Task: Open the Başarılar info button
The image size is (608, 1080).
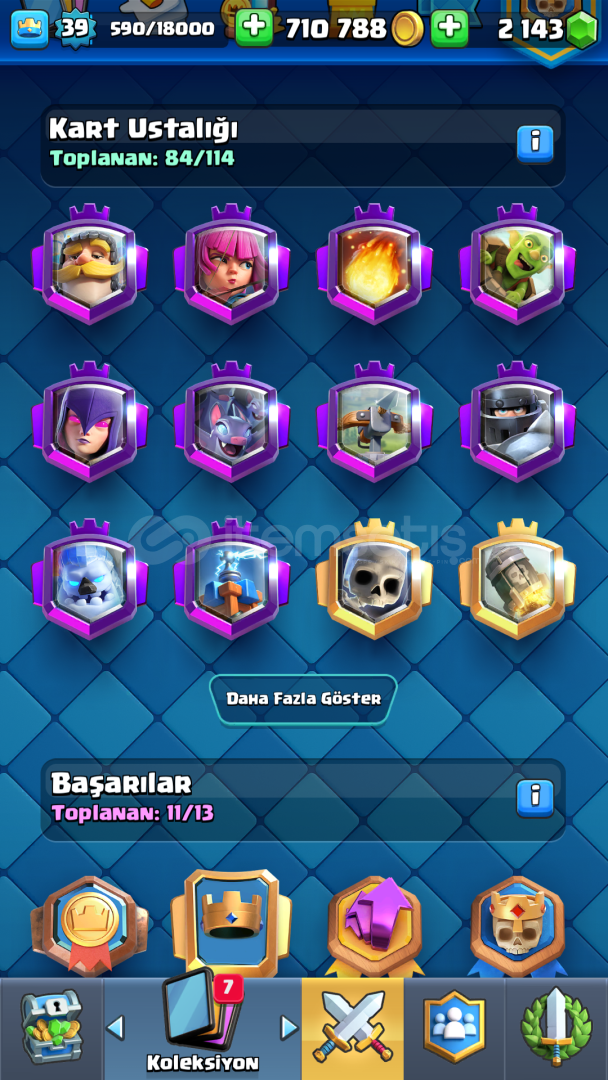Action: 535,798
